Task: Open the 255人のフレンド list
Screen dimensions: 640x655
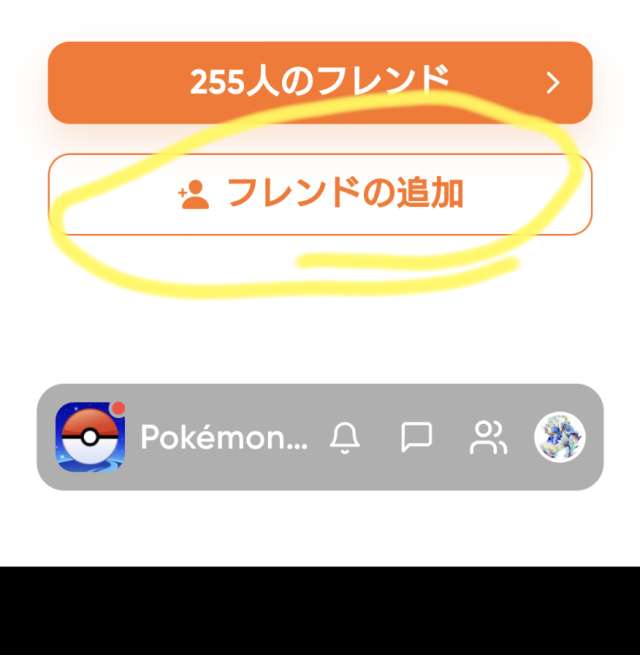Action: tap(320, 82)
